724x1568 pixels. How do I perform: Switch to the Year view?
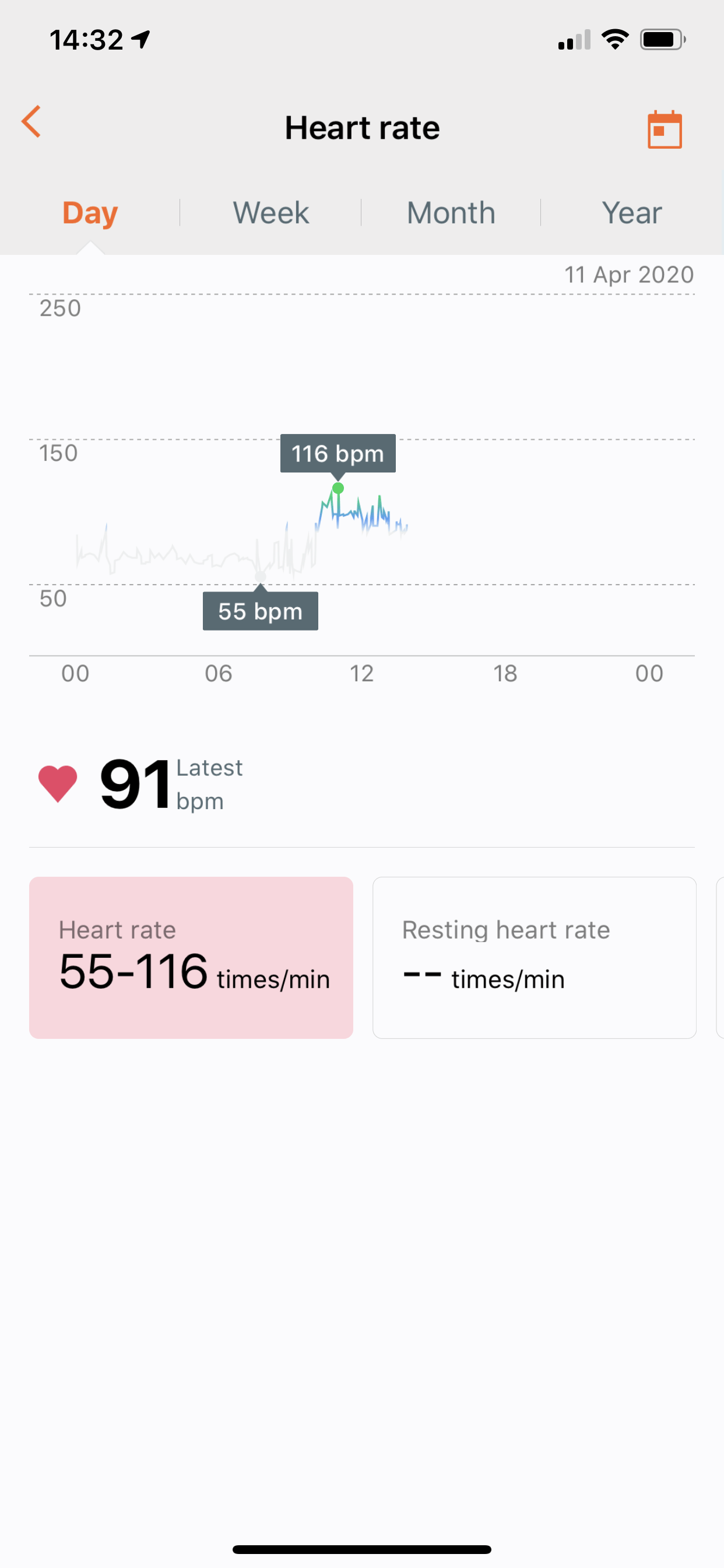point(631,213)
